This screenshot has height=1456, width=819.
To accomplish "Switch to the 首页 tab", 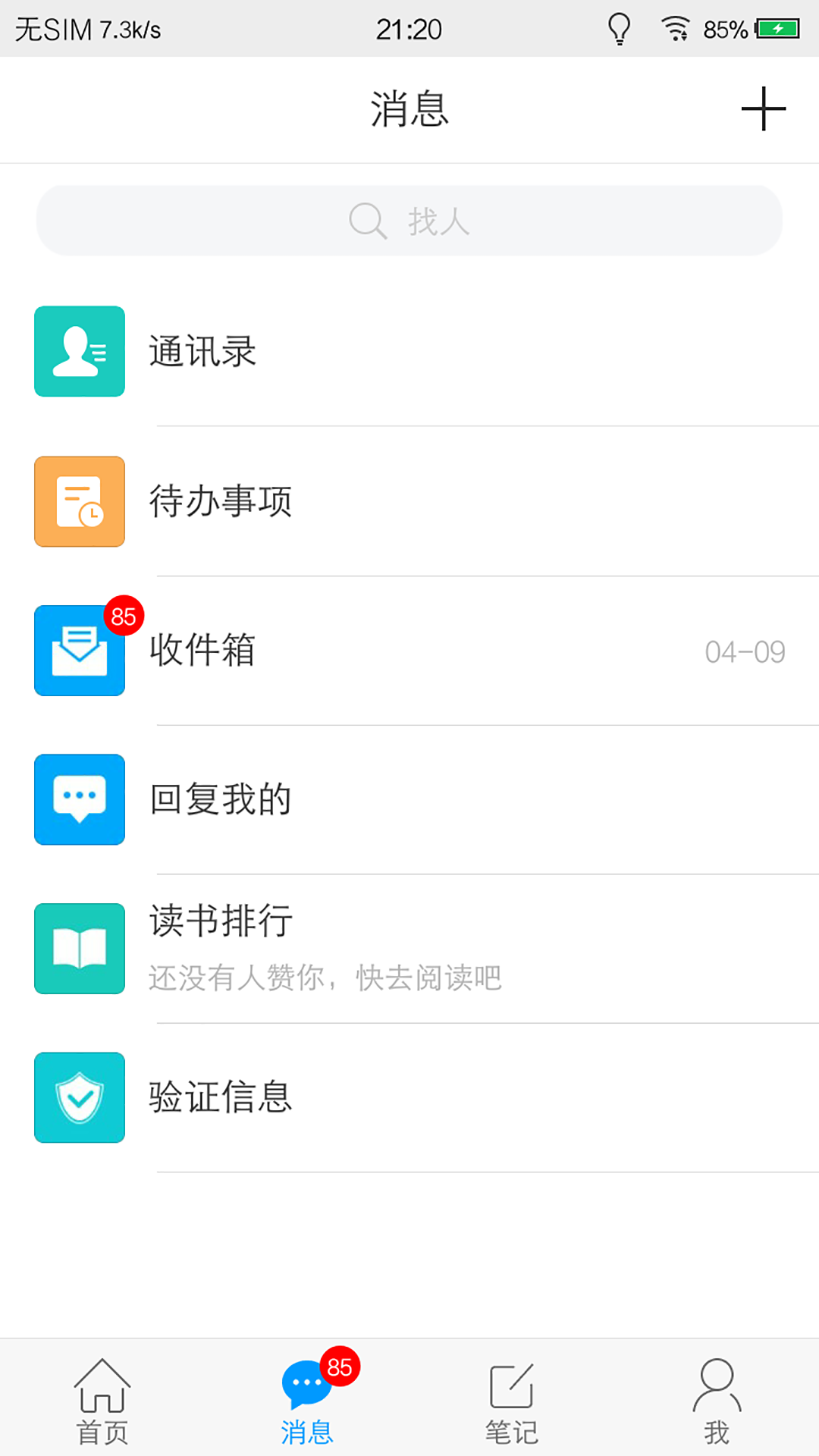I will pos(102,1400).
